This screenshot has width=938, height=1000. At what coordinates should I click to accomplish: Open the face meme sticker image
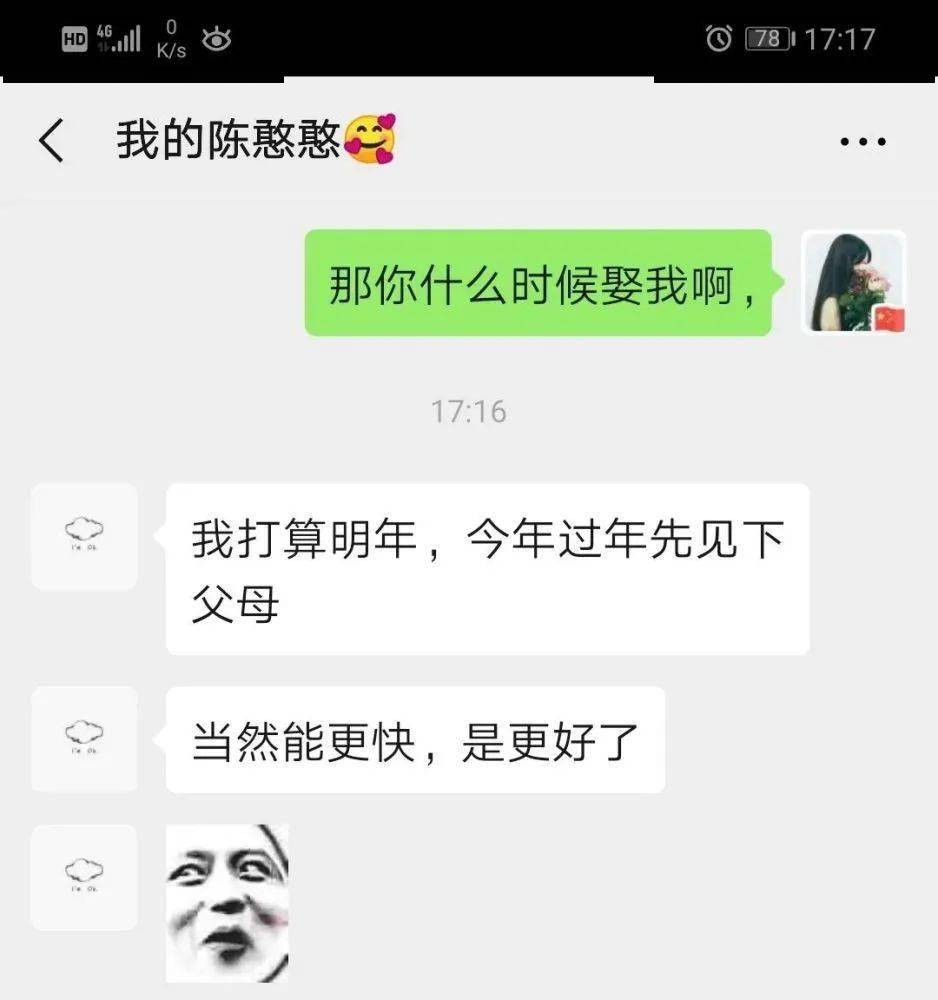226,898
